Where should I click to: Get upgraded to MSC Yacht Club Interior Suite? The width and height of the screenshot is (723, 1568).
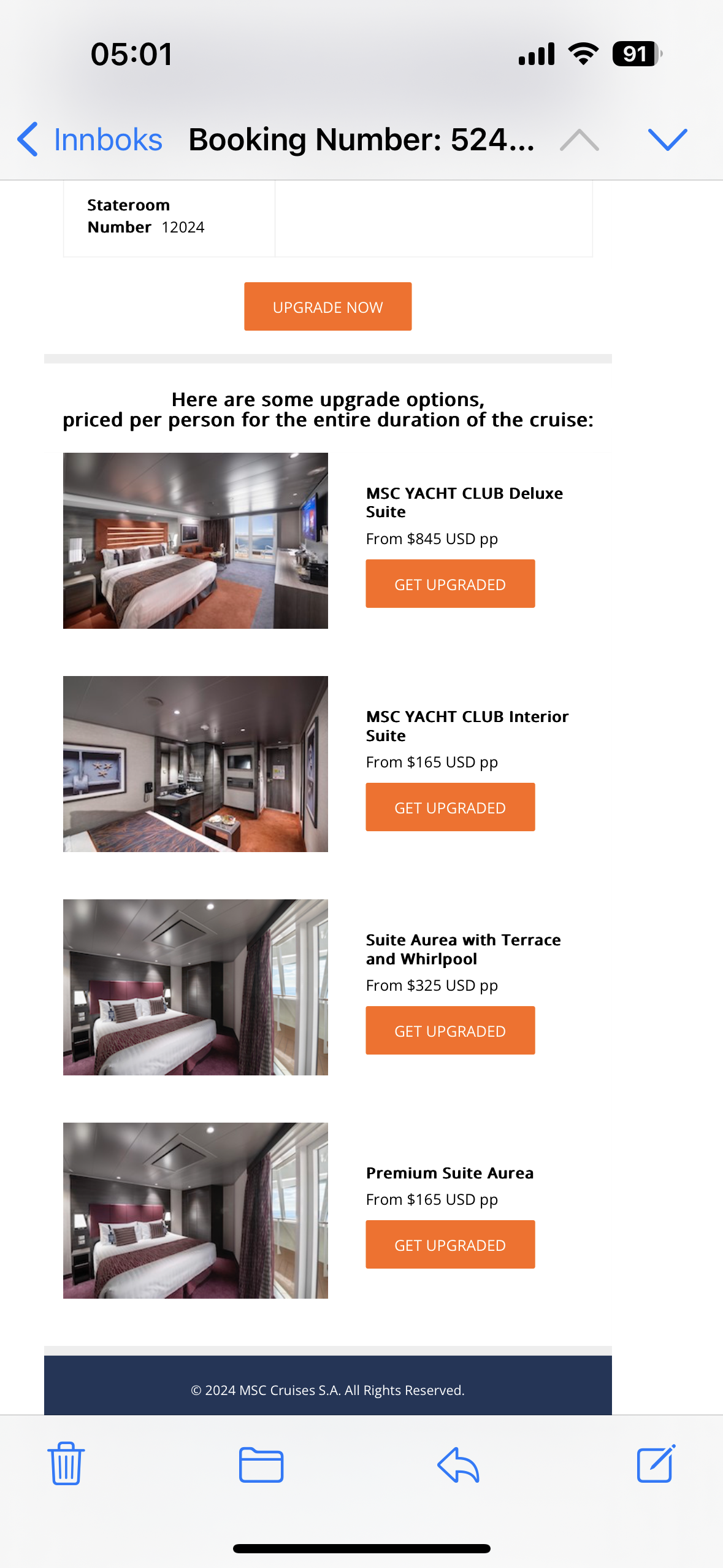[450, 807]
